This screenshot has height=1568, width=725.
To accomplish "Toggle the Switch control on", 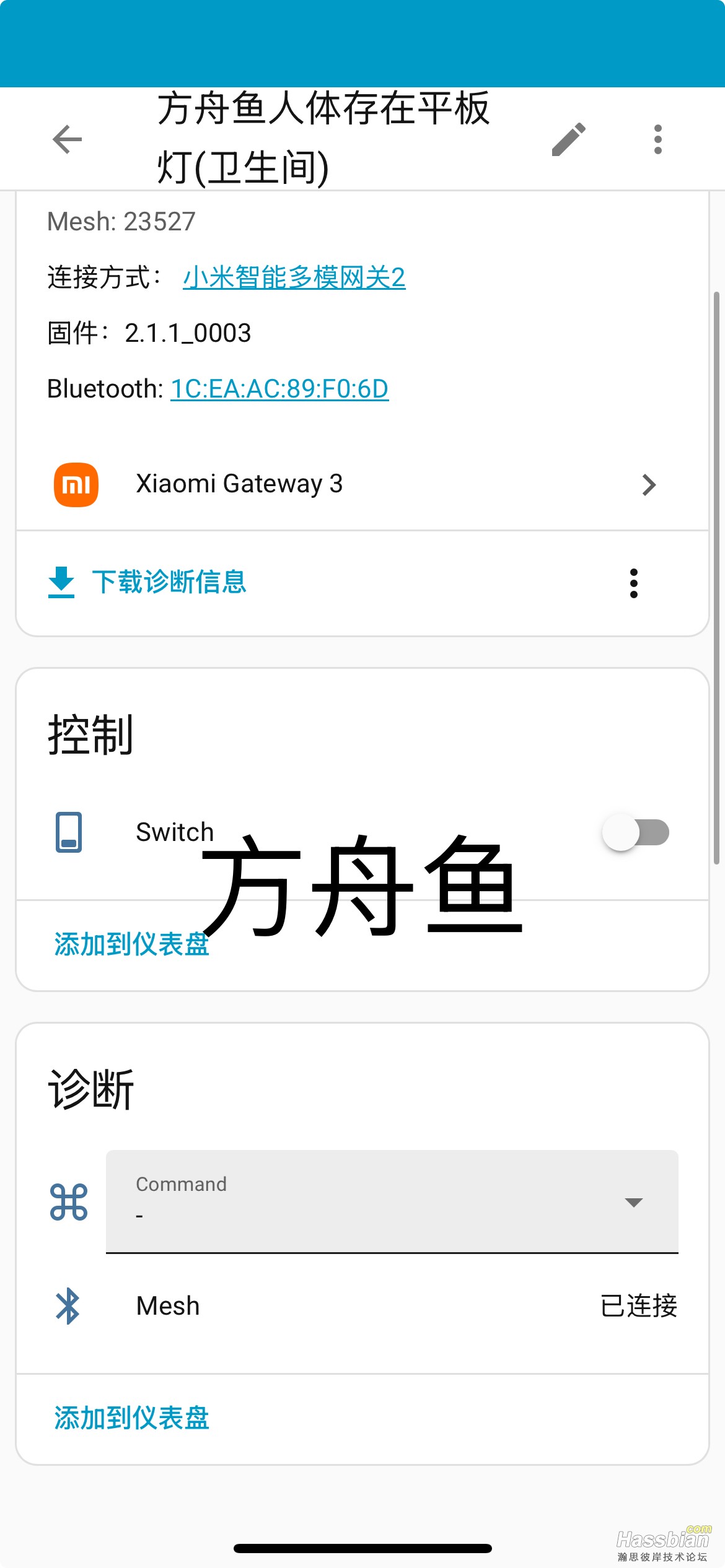I will (x=636, y=832).
